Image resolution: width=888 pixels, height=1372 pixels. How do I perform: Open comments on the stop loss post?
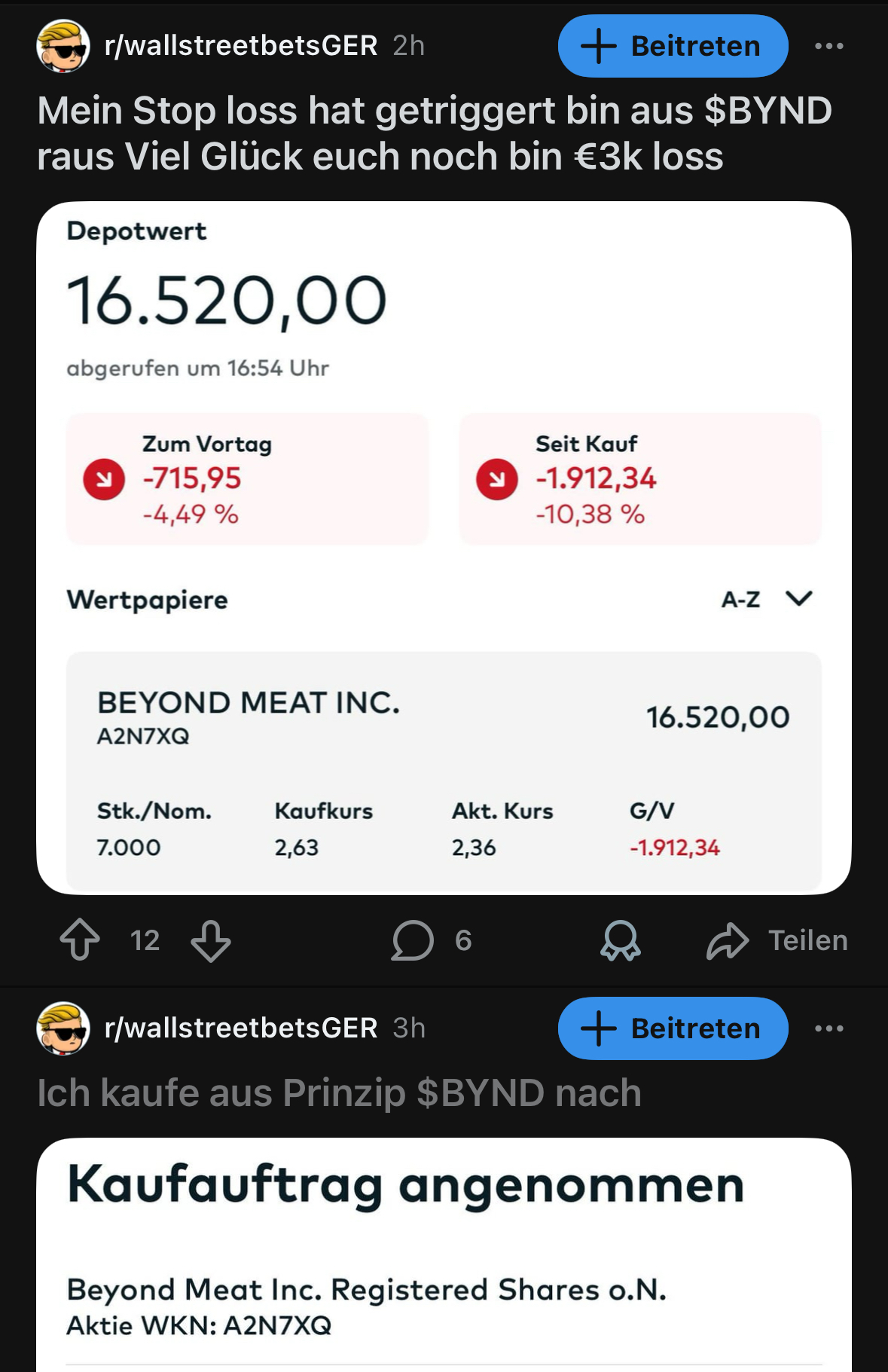(413, 940)
